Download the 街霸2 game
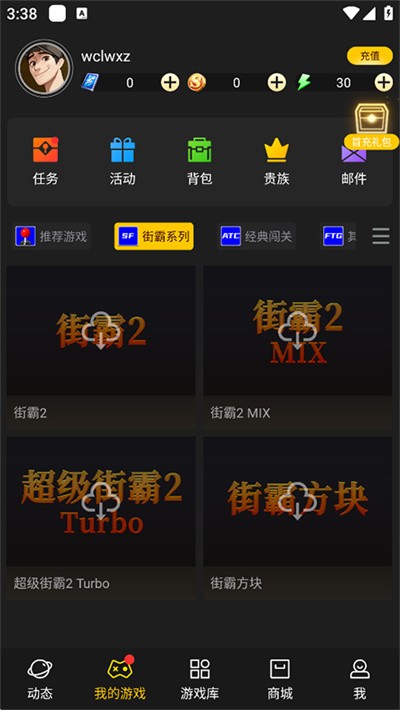The image size is (400, 710). point(101,331)
